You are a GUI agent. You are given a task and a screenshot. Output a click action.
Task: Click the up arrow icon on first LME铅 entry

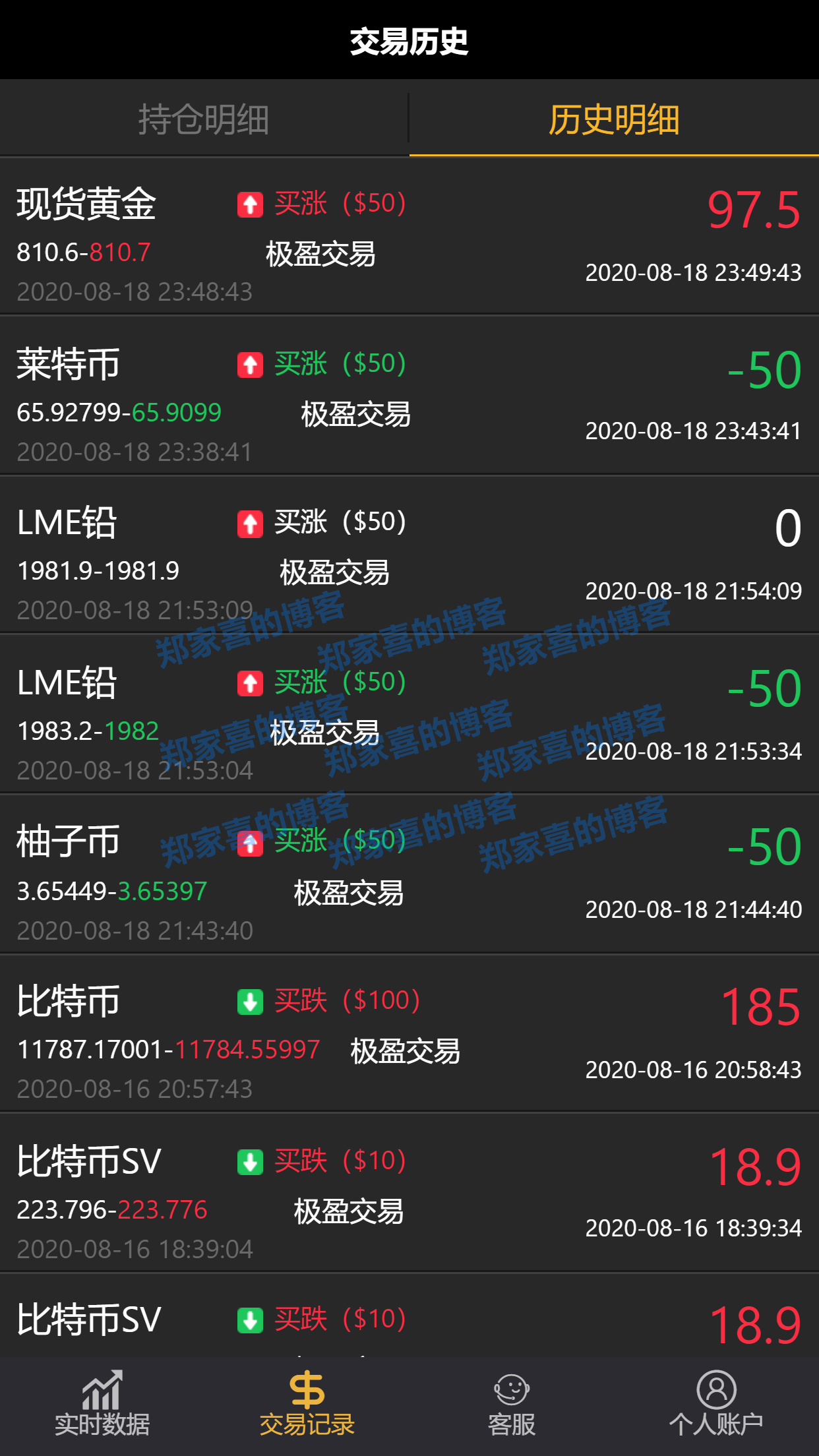(x=249, y=523)
